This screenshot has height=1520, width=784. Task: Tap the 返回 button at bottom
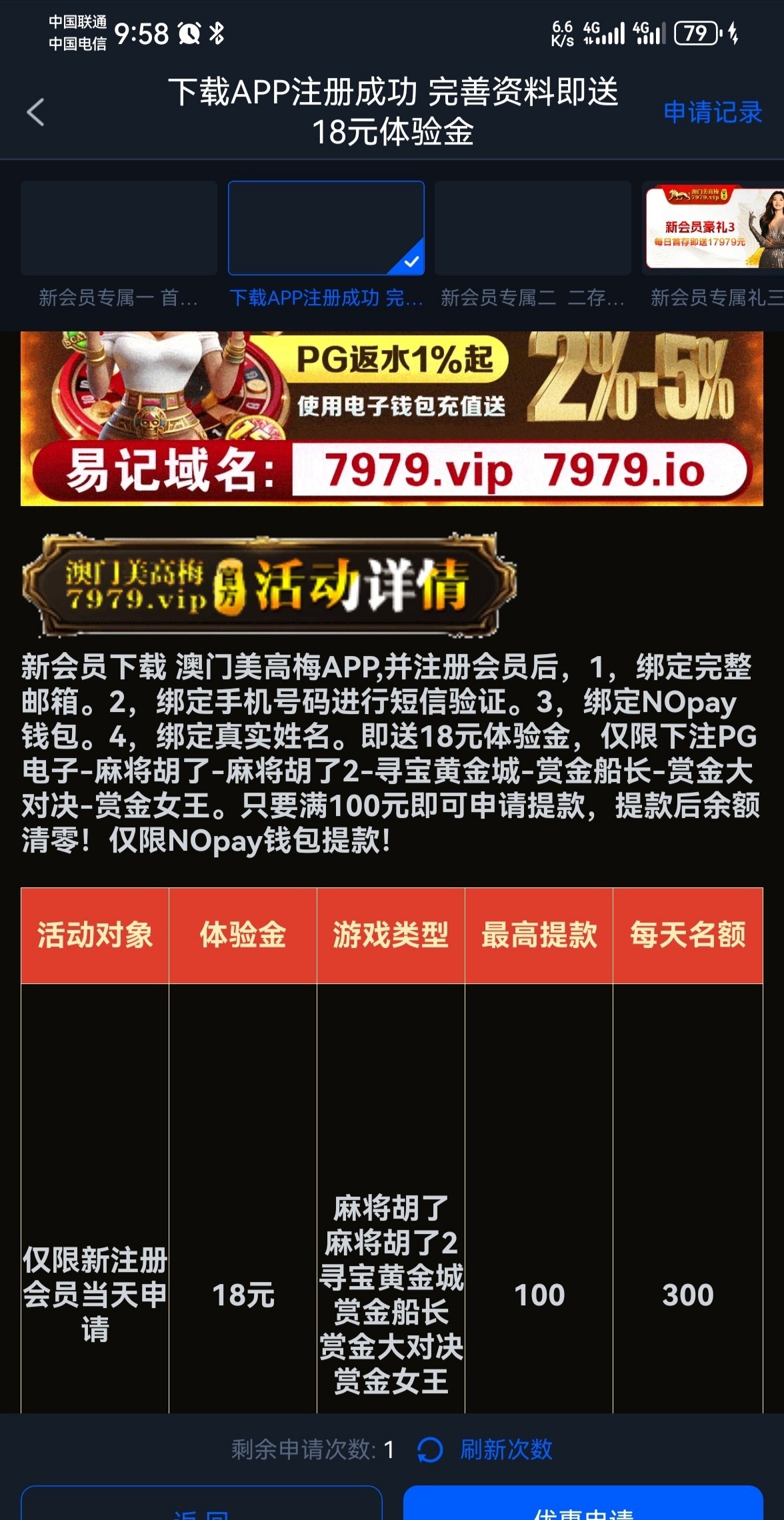(x=201, y=1505)
